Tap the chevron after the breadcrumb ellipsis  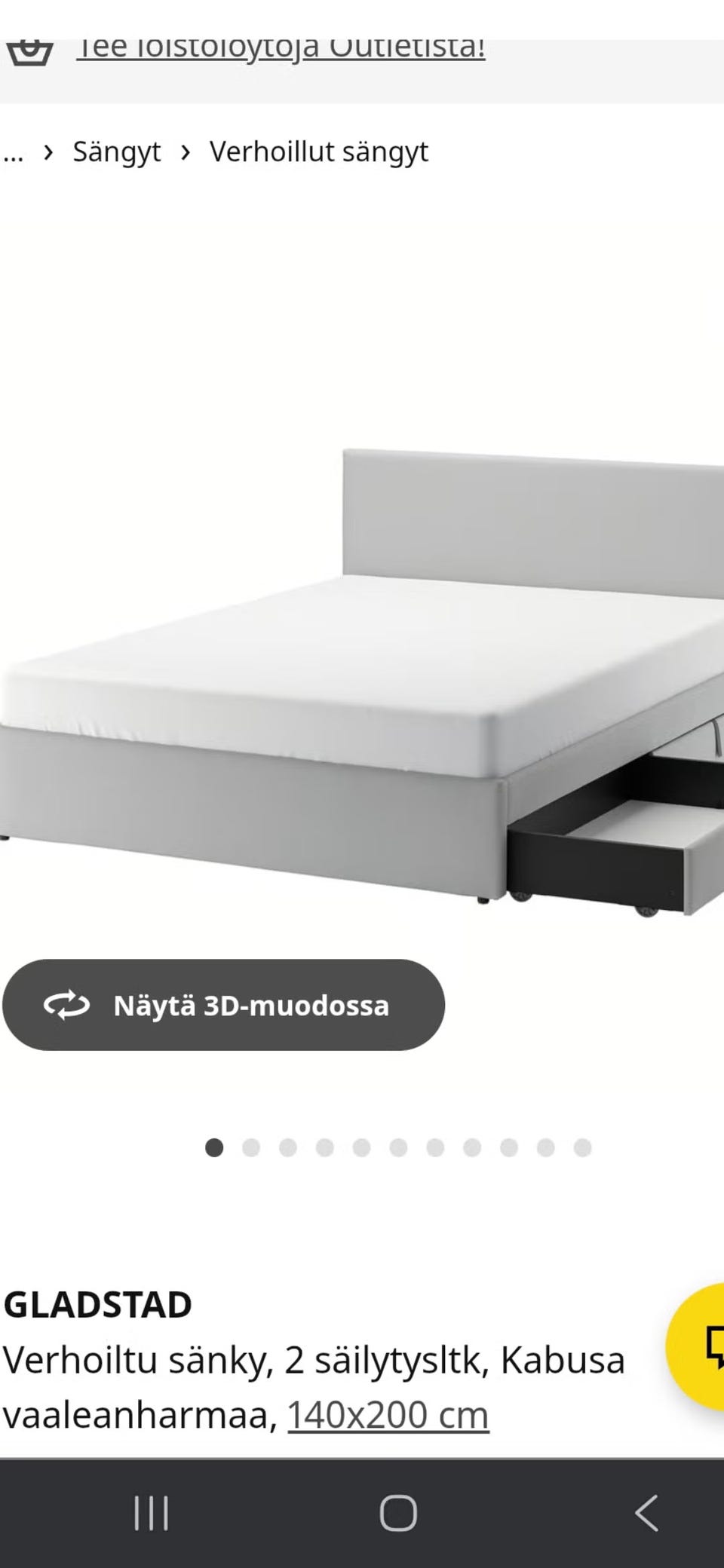(48, 151)
